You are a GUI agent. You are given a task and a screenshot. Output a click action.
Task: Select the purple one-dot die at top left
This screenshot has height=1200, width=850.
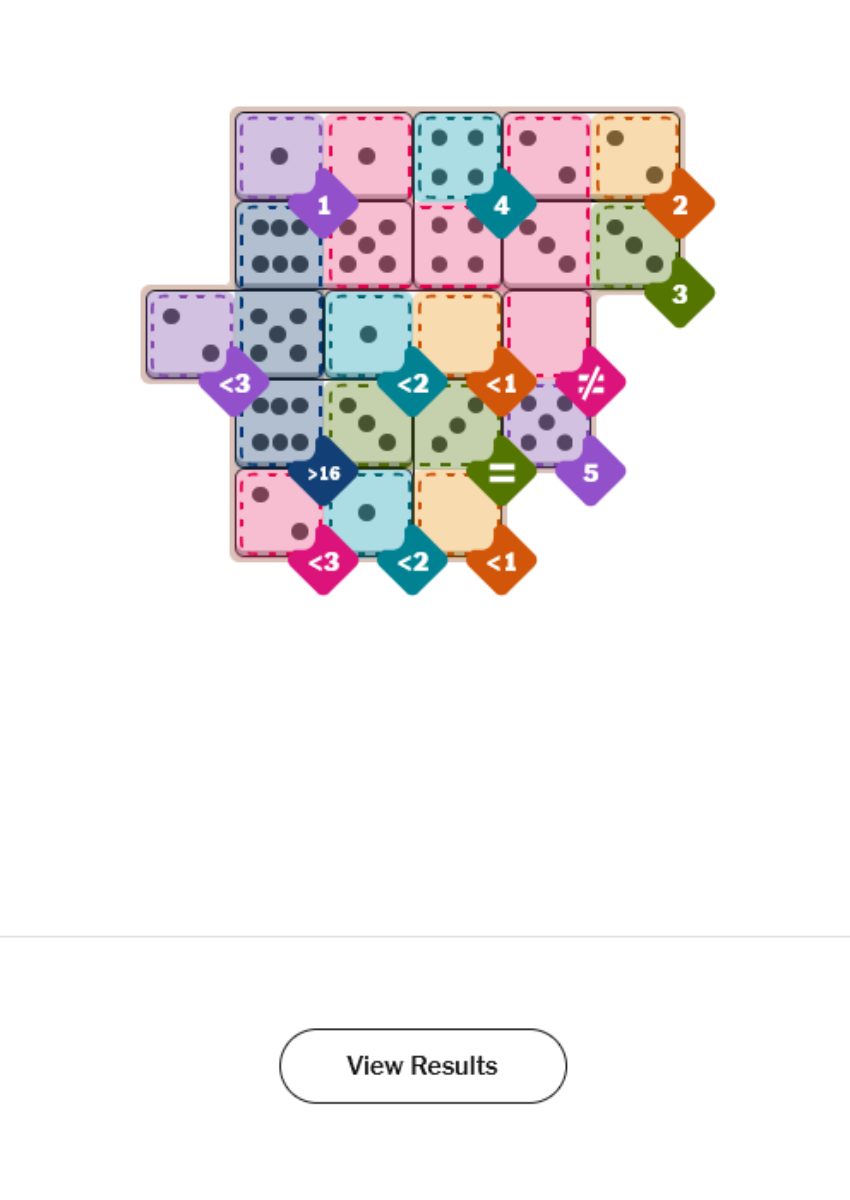[280, 155]
